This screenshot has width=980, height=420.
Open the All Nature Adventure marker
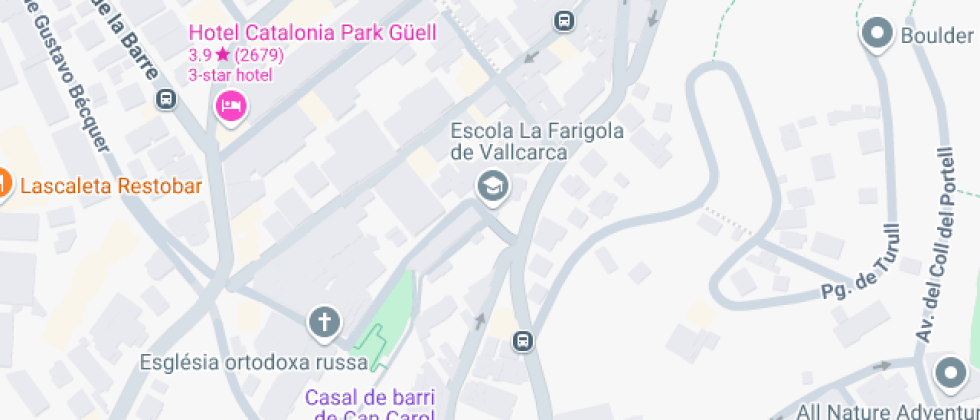tap(951, 376)
